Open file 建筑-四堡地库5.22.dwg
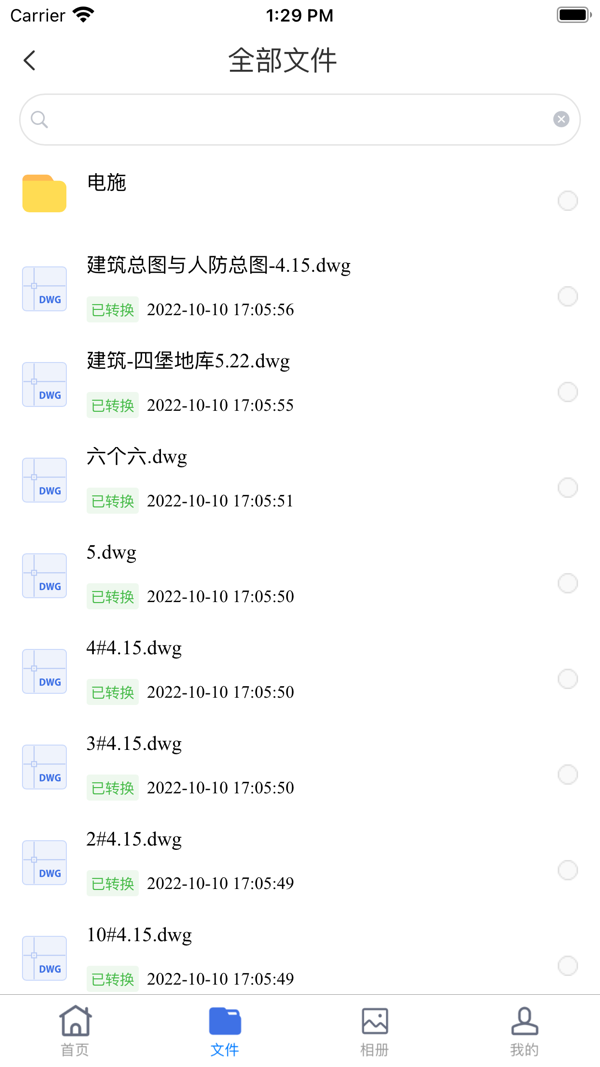The image size is (600, 1067). click(x=188, y=362)
